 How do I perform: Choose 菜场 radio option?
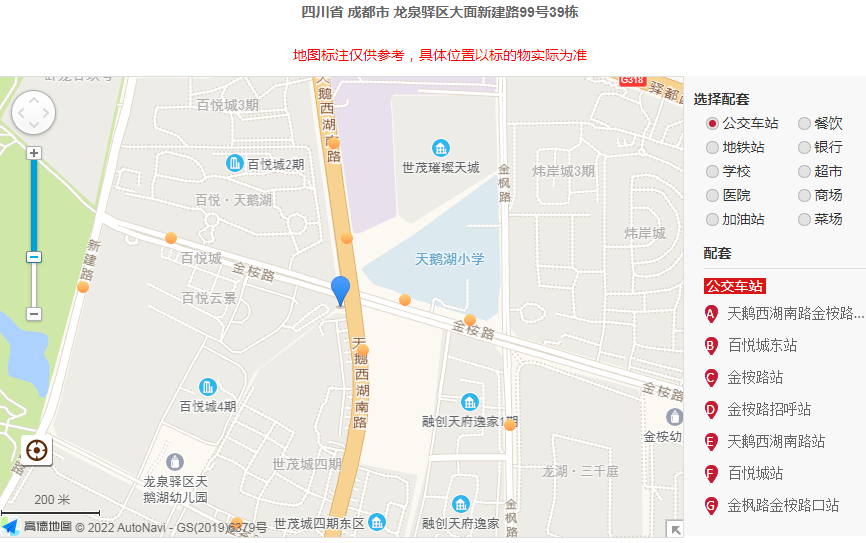tap(805, 219)
